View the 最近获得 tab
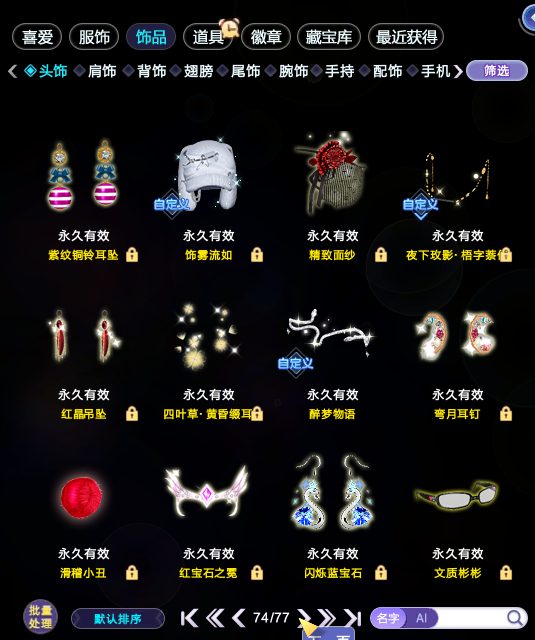 pos(406,37)
